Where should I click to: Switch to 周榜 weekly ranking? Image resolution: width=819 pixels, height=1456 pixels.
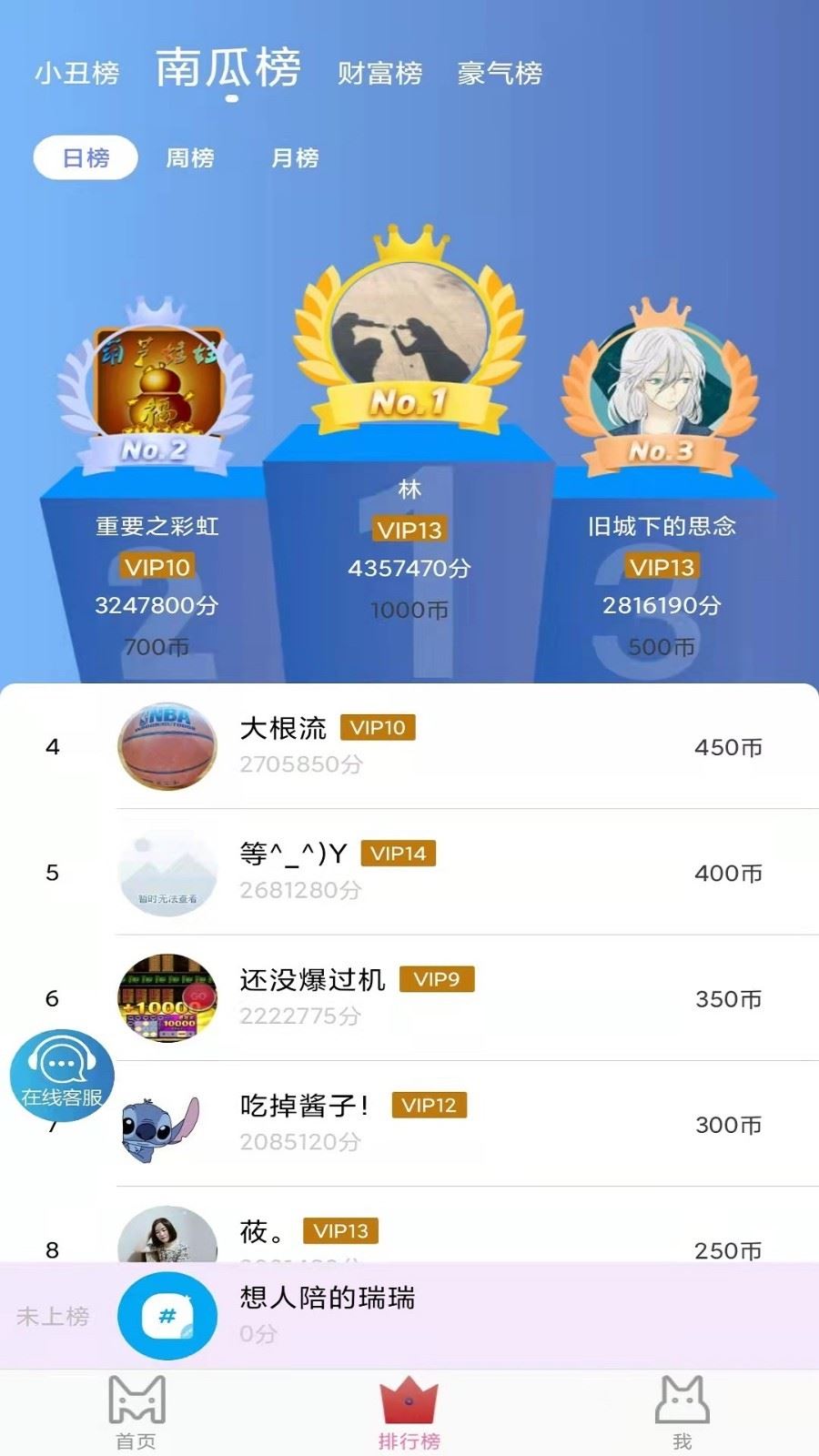point(190,158)
